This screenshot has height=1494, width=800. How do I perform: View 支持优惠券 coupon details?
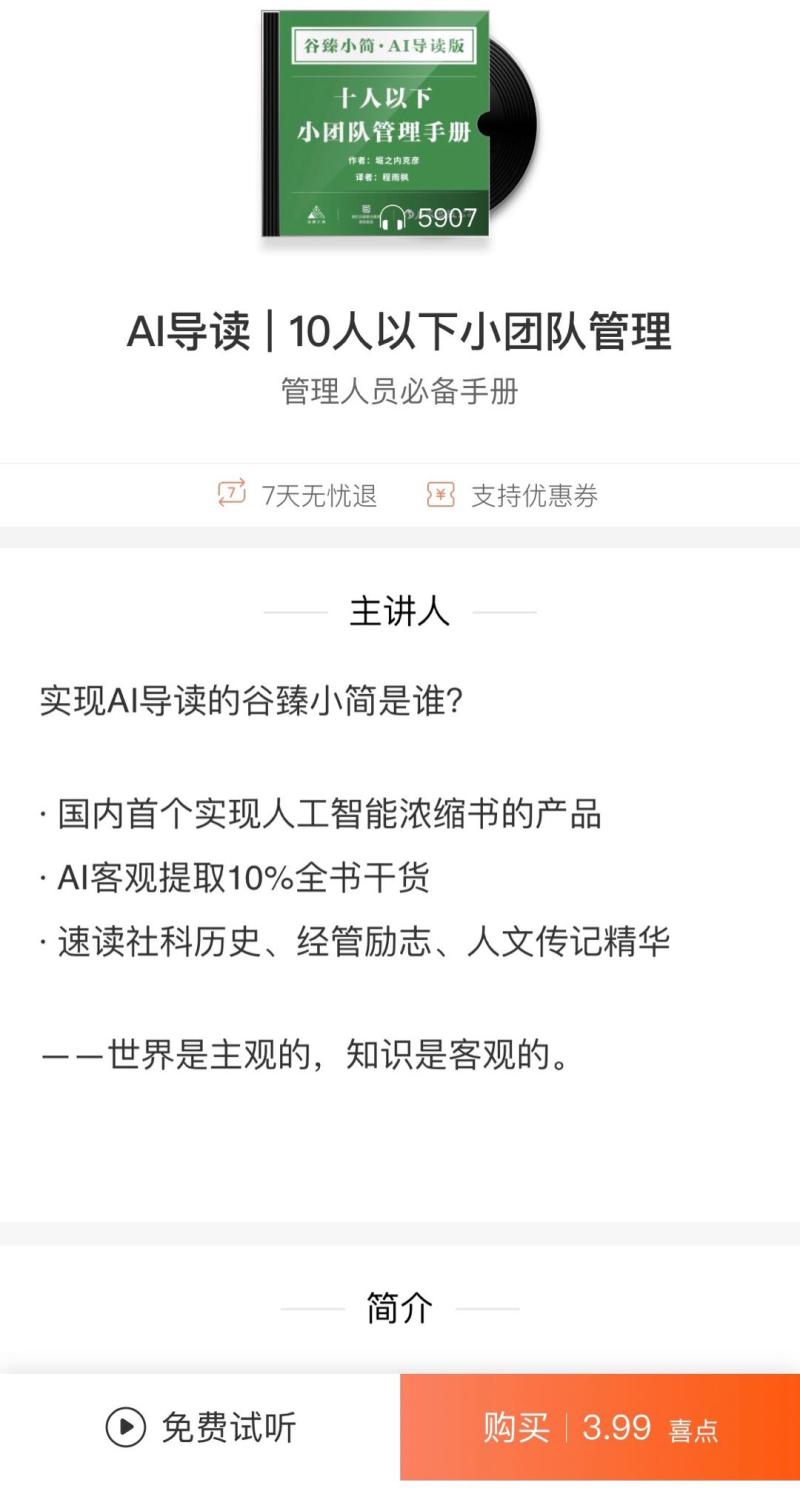[x=512, y=495]
